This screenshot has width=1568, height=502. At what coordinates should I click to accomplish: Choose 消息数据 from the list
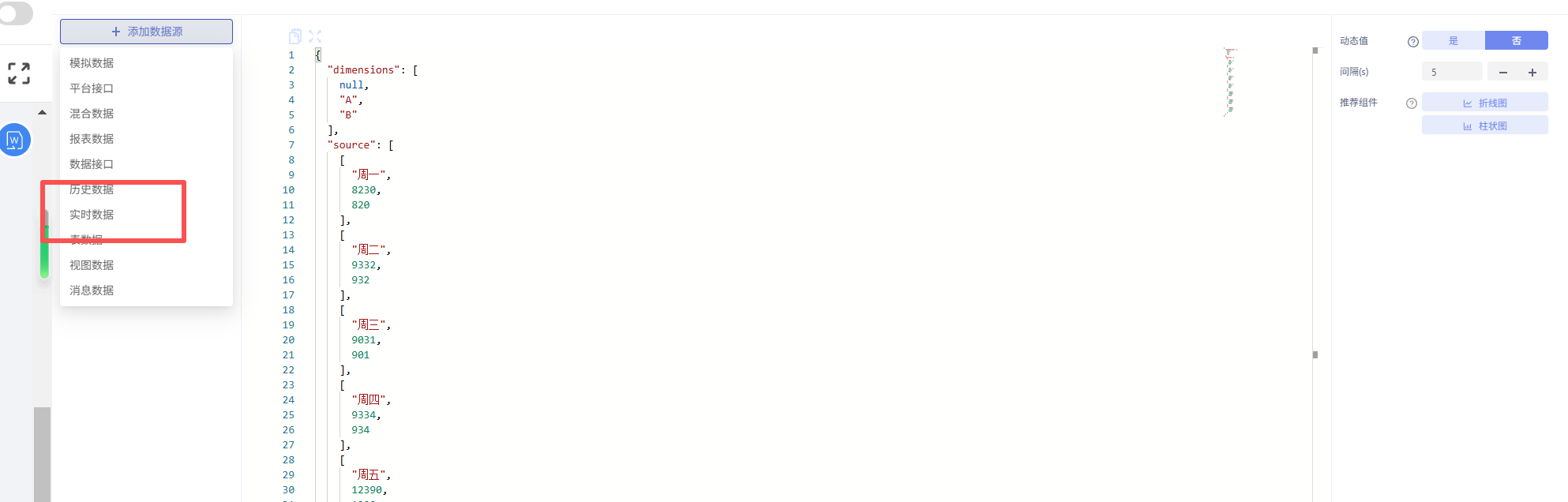92,290
